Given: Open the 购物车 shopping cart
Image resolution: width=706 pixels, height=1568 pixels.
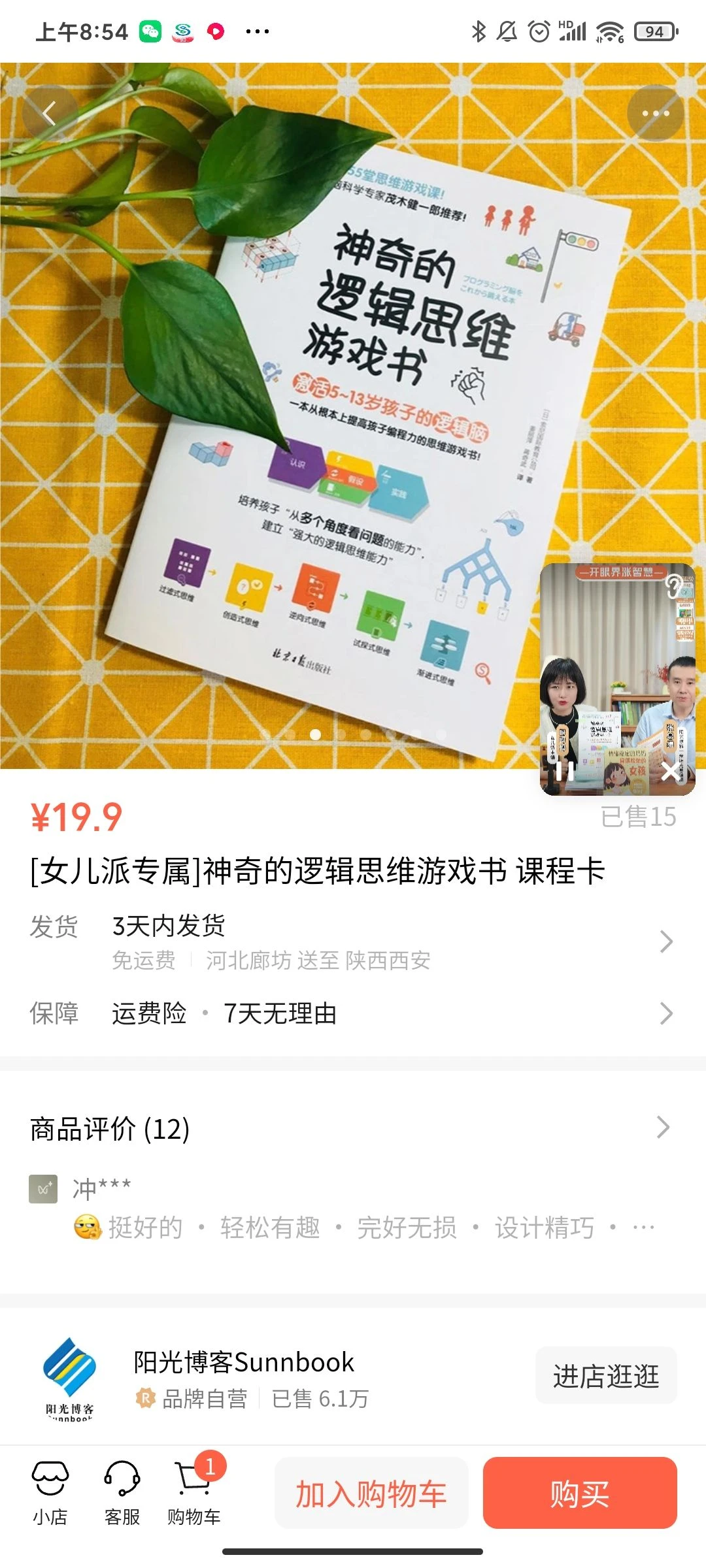Looking at the screenshot, I should coord(193,1493).
